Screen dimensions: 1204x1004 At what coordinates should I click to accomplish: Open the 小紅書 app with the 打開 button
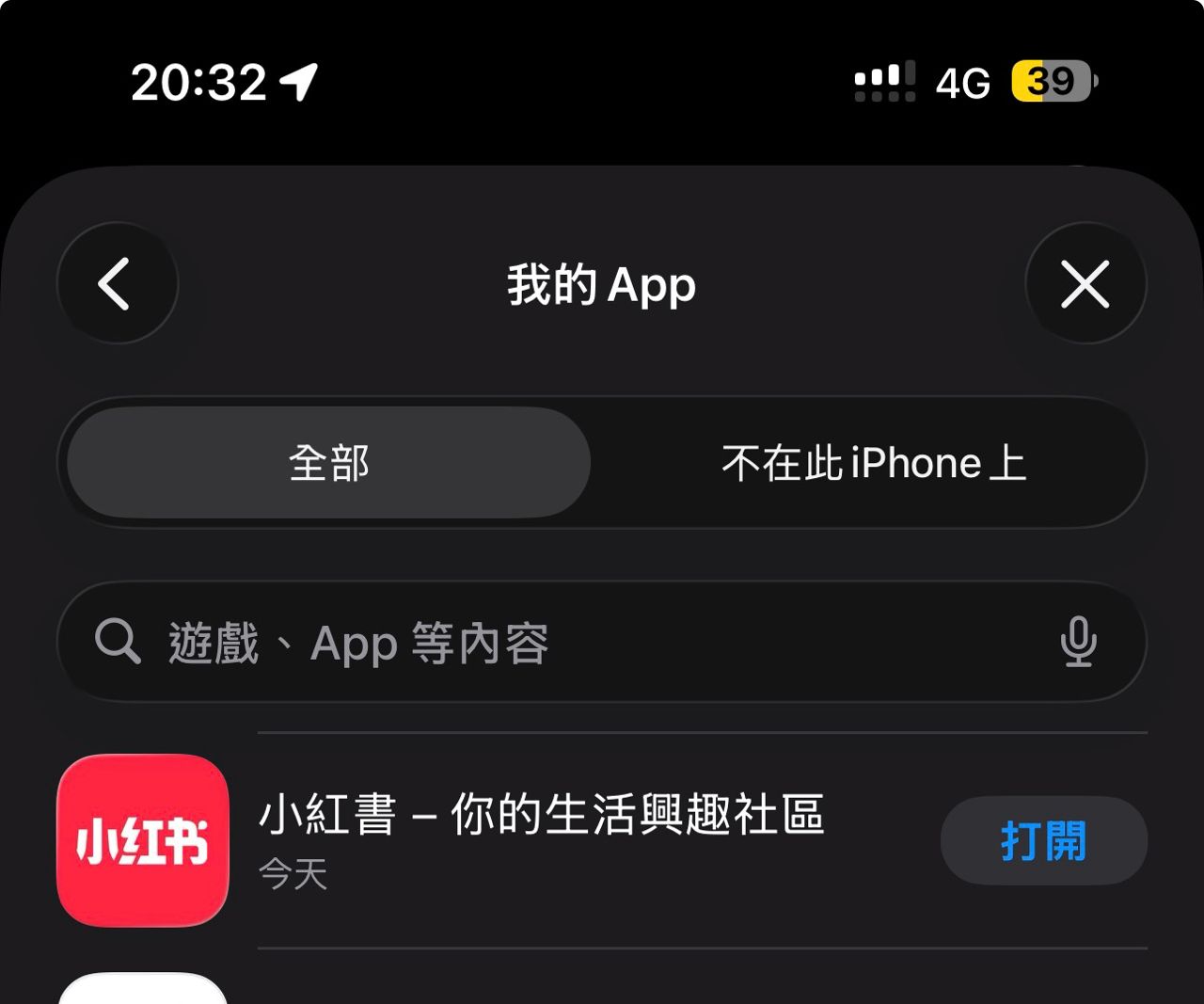coord(1043,840)
